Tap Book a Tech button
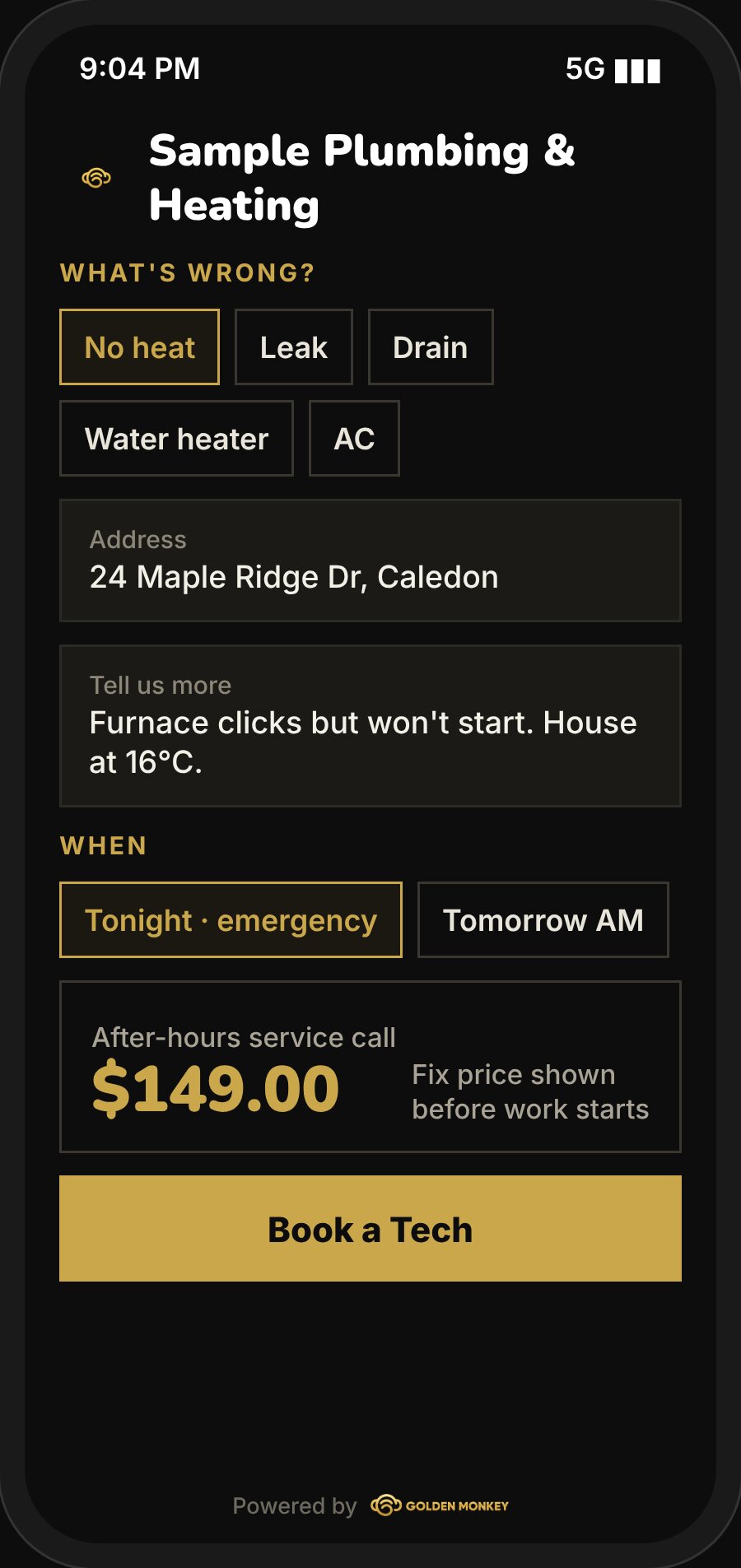The height and width of the screenshot is (1568, 741). 370,1229
